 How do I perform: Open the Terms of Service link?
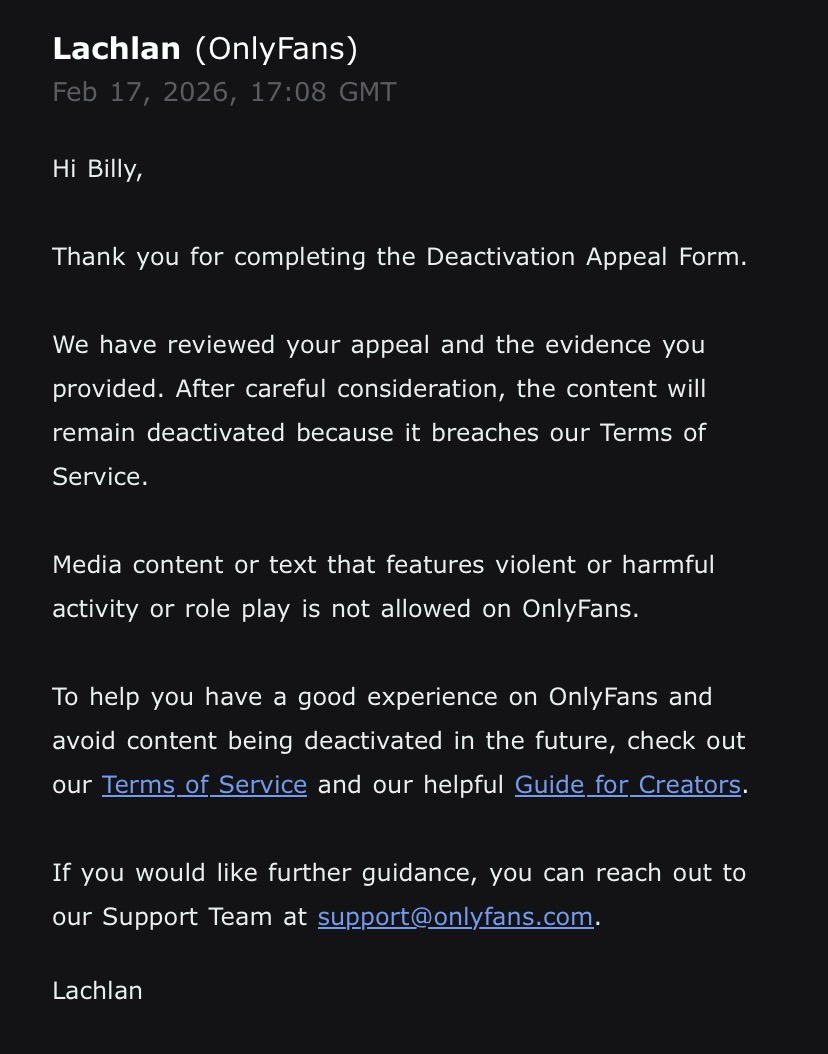(204, 785)
